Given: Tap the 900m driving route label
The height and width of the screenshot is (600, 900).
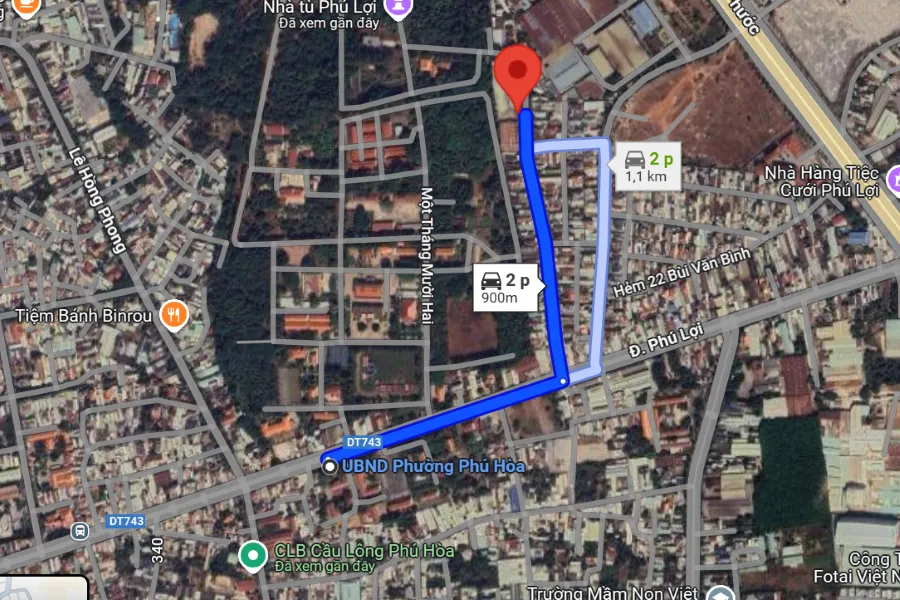Looking at the screenshot, I should (x=505, y=287).
